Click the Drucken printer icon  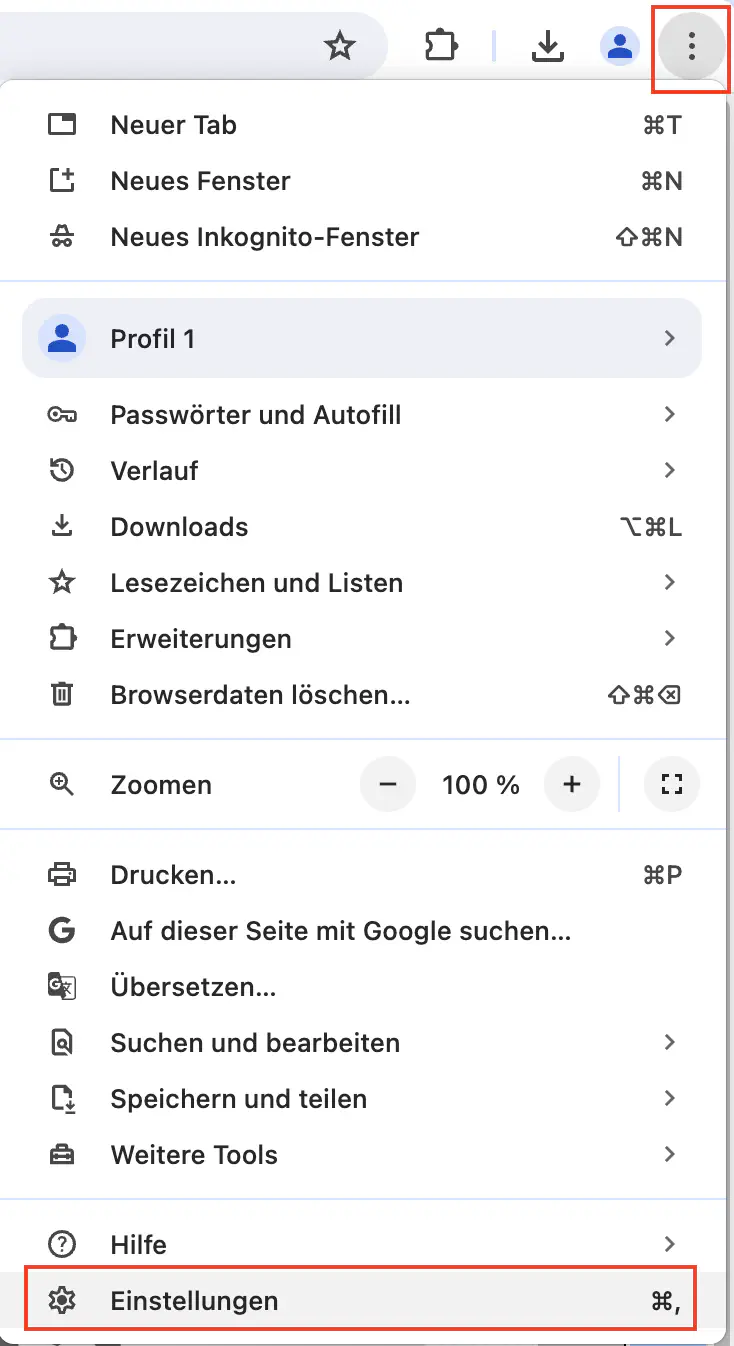(x=63, y=874)
